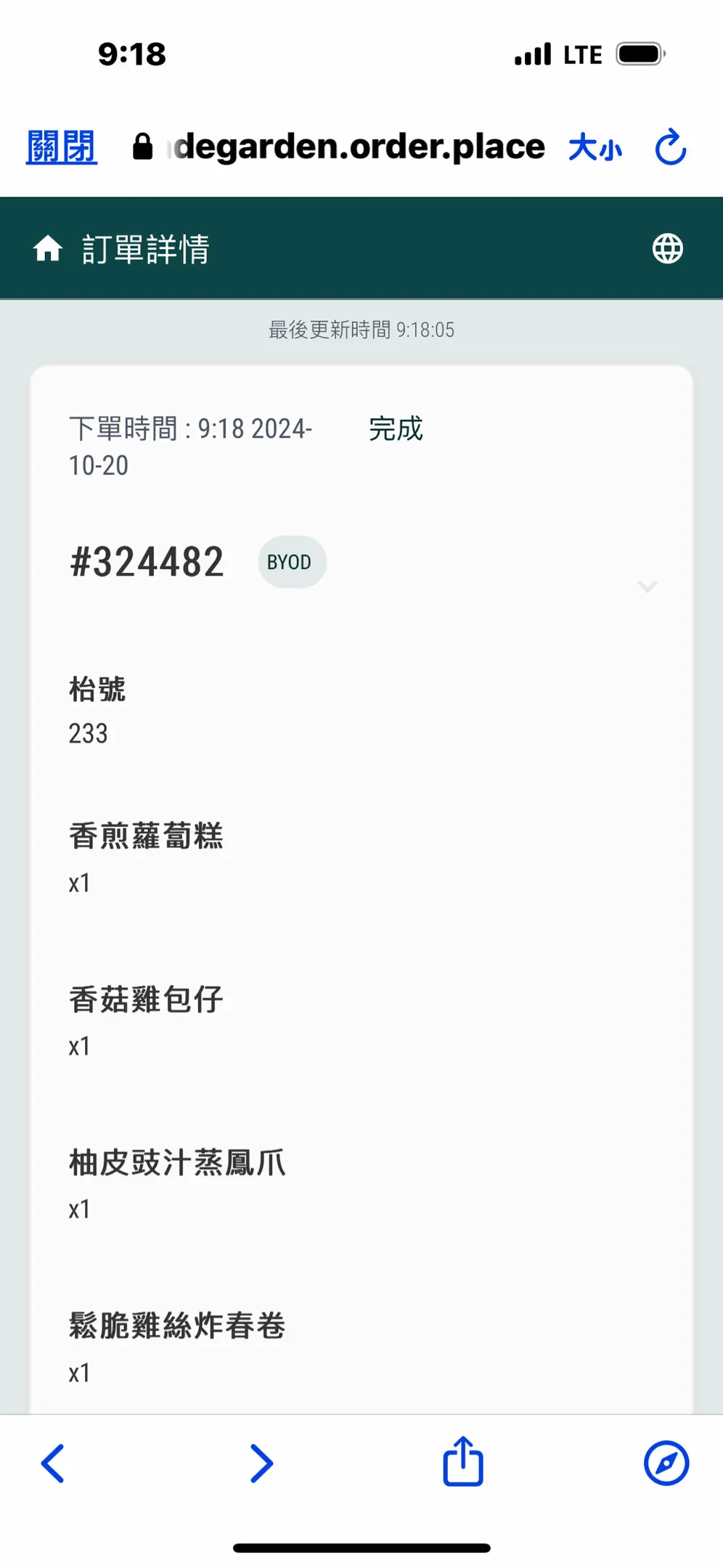Image resolution: width=723 pixels, height=1568 pixels.
Task: Open the page in Safari compass
Action: pos(666,1463)
